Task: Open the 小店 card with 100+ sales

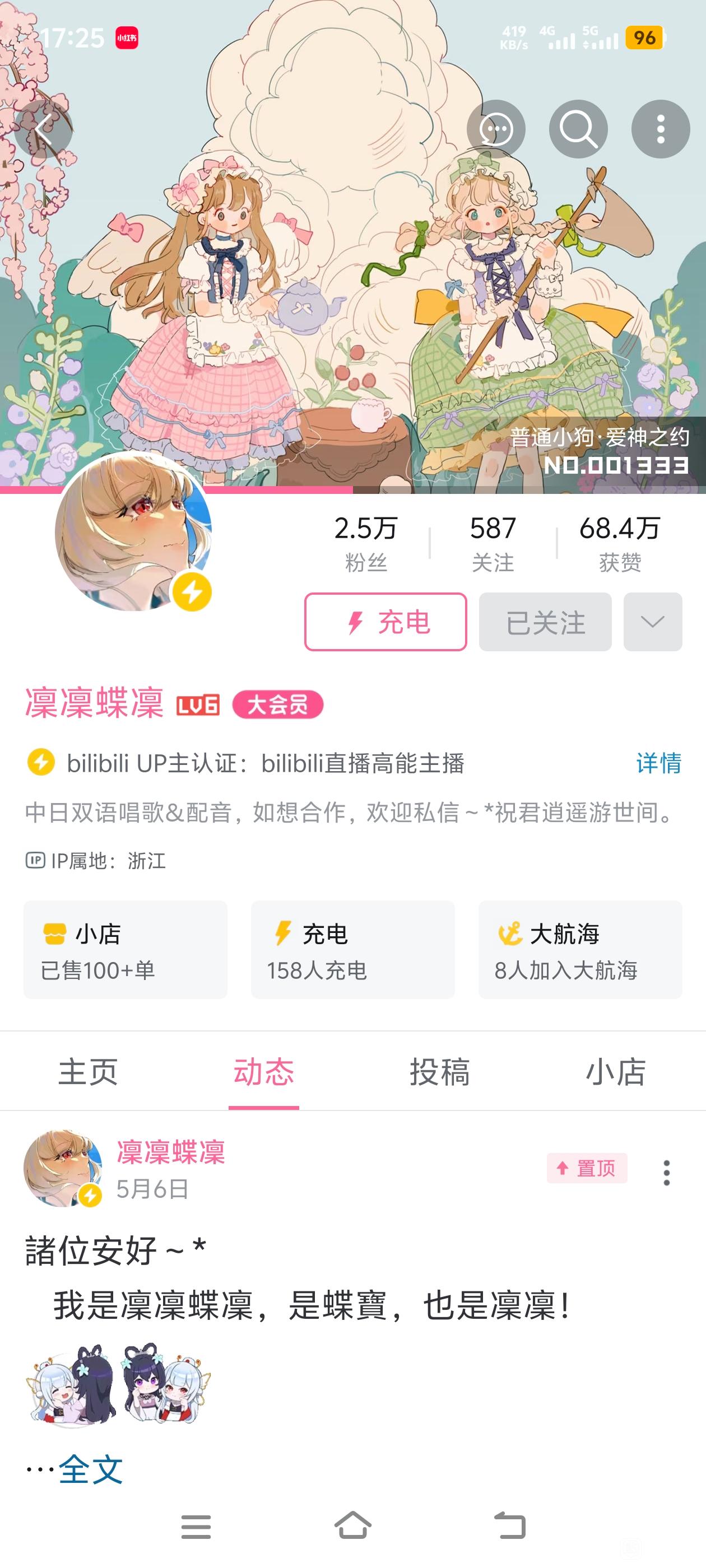Action: (126, 950)
